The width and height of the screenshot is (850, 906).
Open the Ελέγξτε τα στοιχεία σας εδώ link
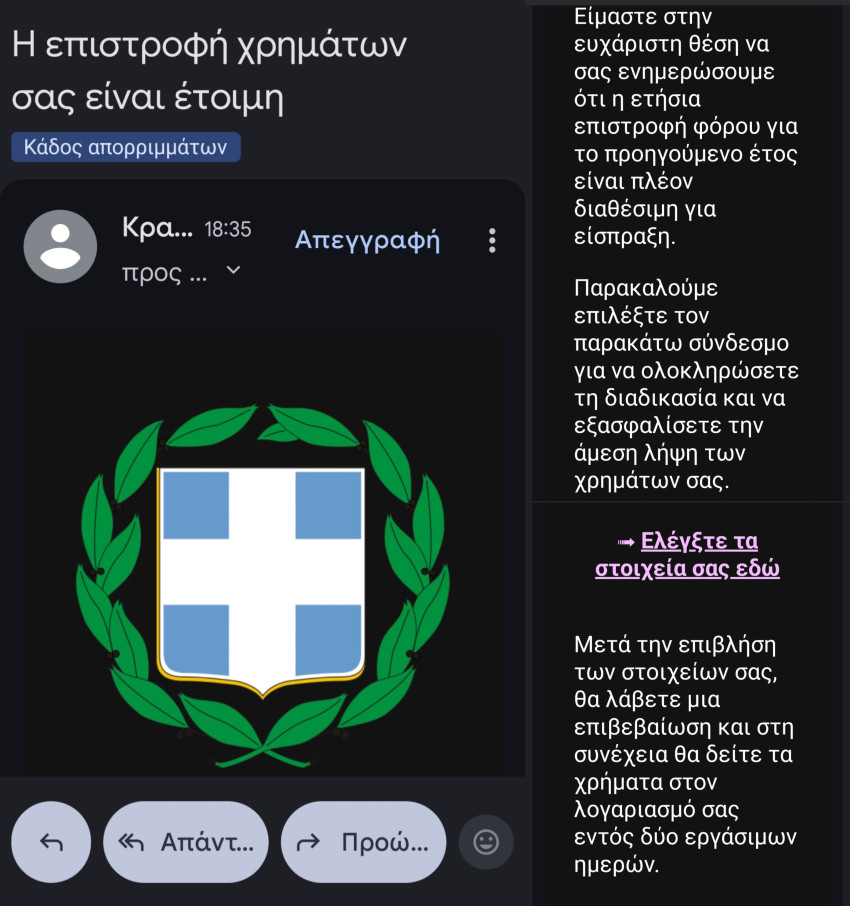click(688, 555)
